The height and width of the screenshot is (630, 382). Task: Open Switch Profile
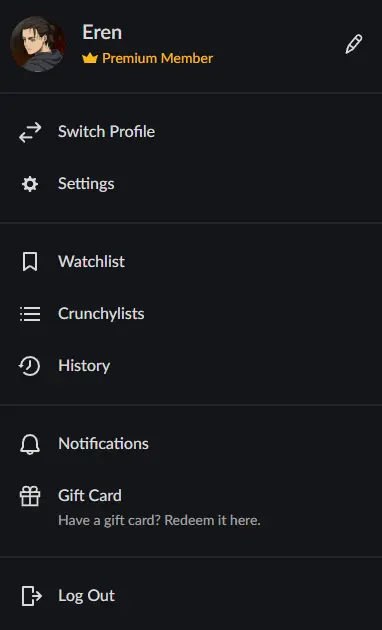(191, 132)
